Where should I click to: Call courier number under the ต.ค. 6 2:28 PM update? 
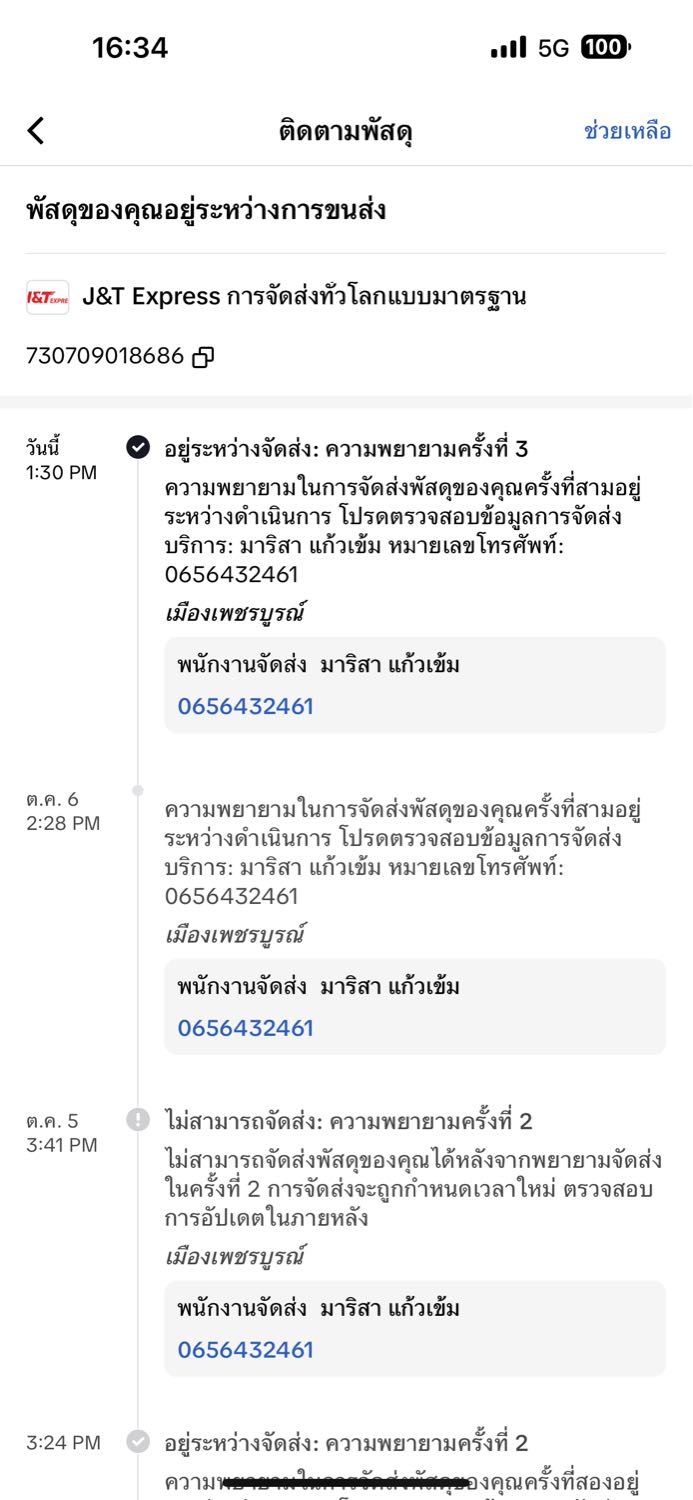[246, 1029]
